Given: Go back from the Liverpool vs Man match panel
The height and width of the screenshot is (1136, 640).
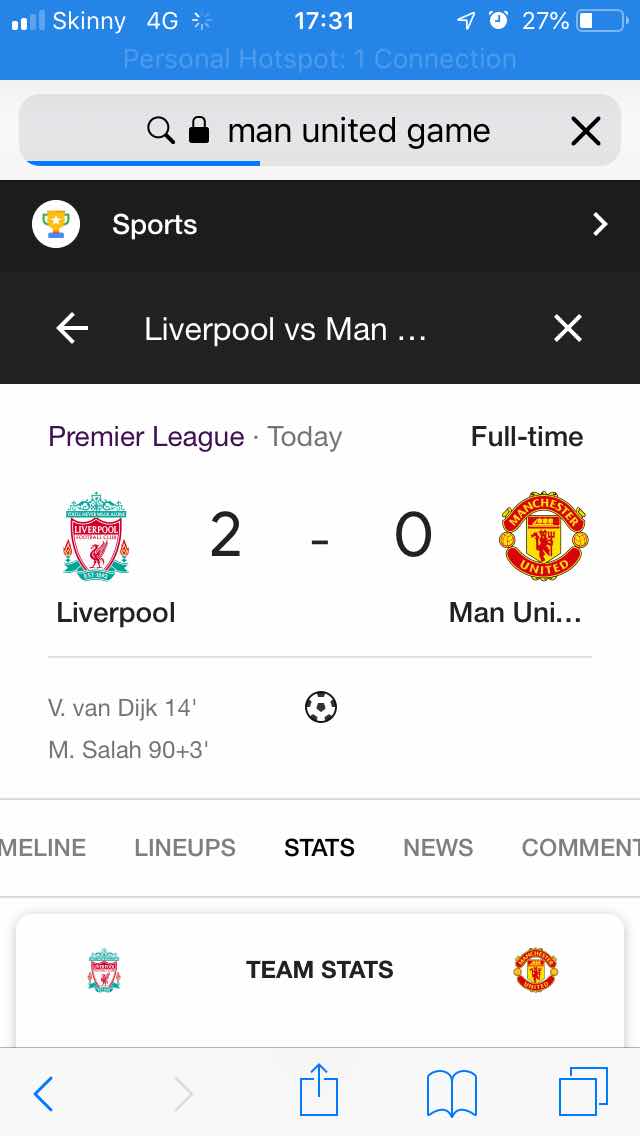Looking at the screenshot, I should (x=72, y=329).
